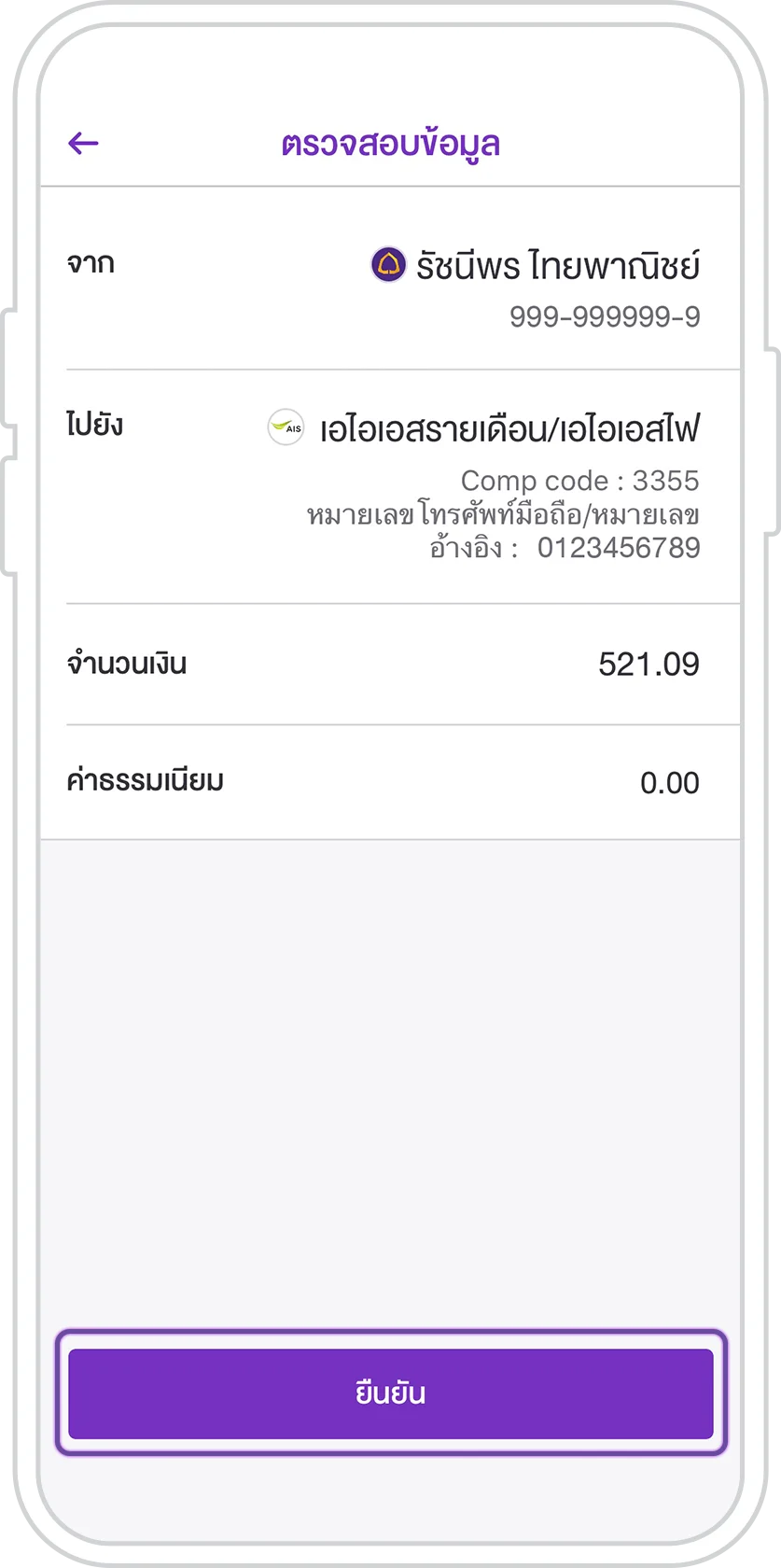
Task: Go back using the purple arrow
Action: pos(84,143)
